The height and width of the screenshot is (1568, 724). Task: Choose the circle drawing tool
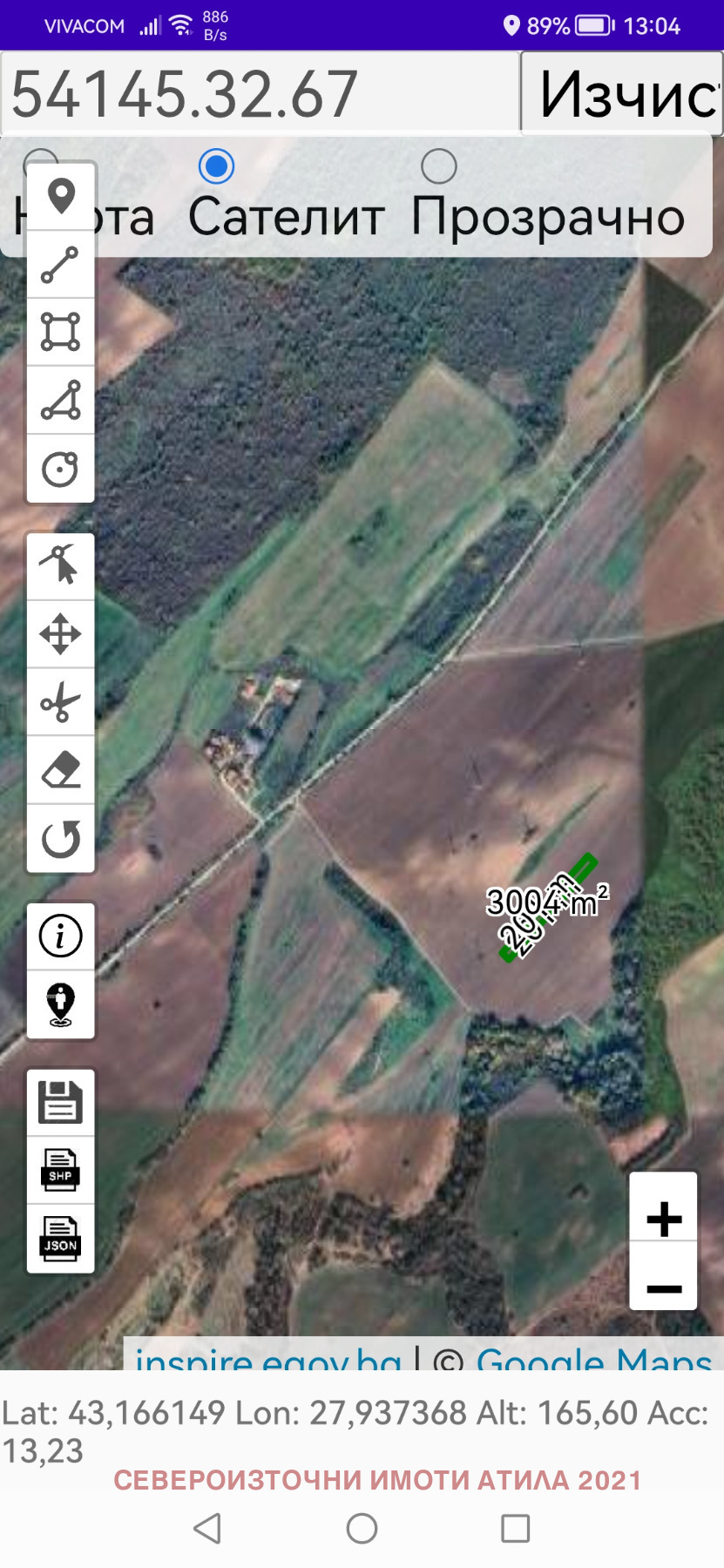click(61, 469)
